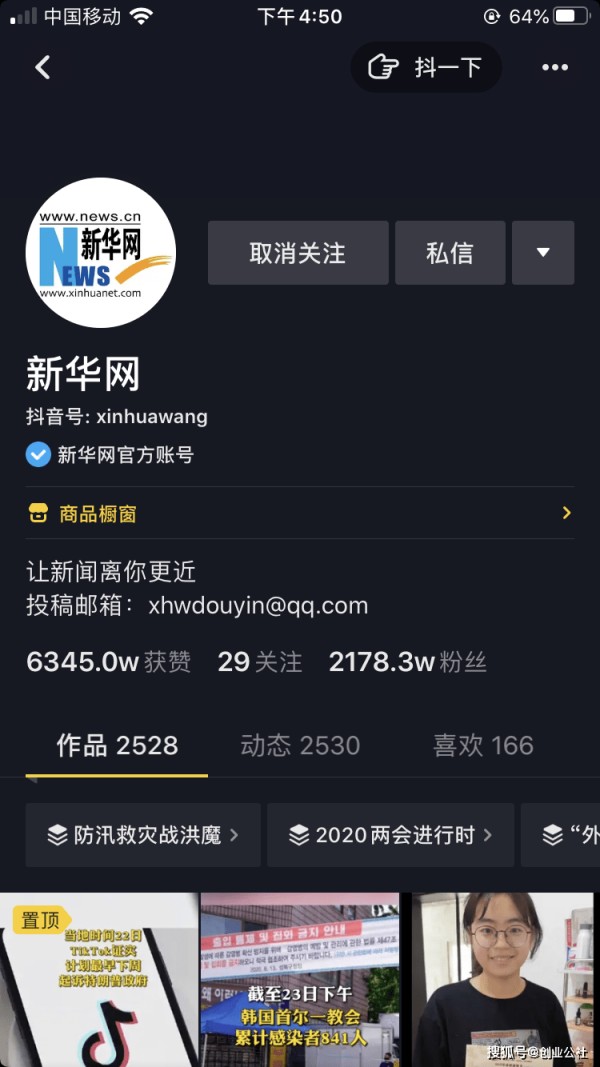This screenshot has height=1067, width=600.
Task: Switch to the 作品 tab
Action: 117,746
